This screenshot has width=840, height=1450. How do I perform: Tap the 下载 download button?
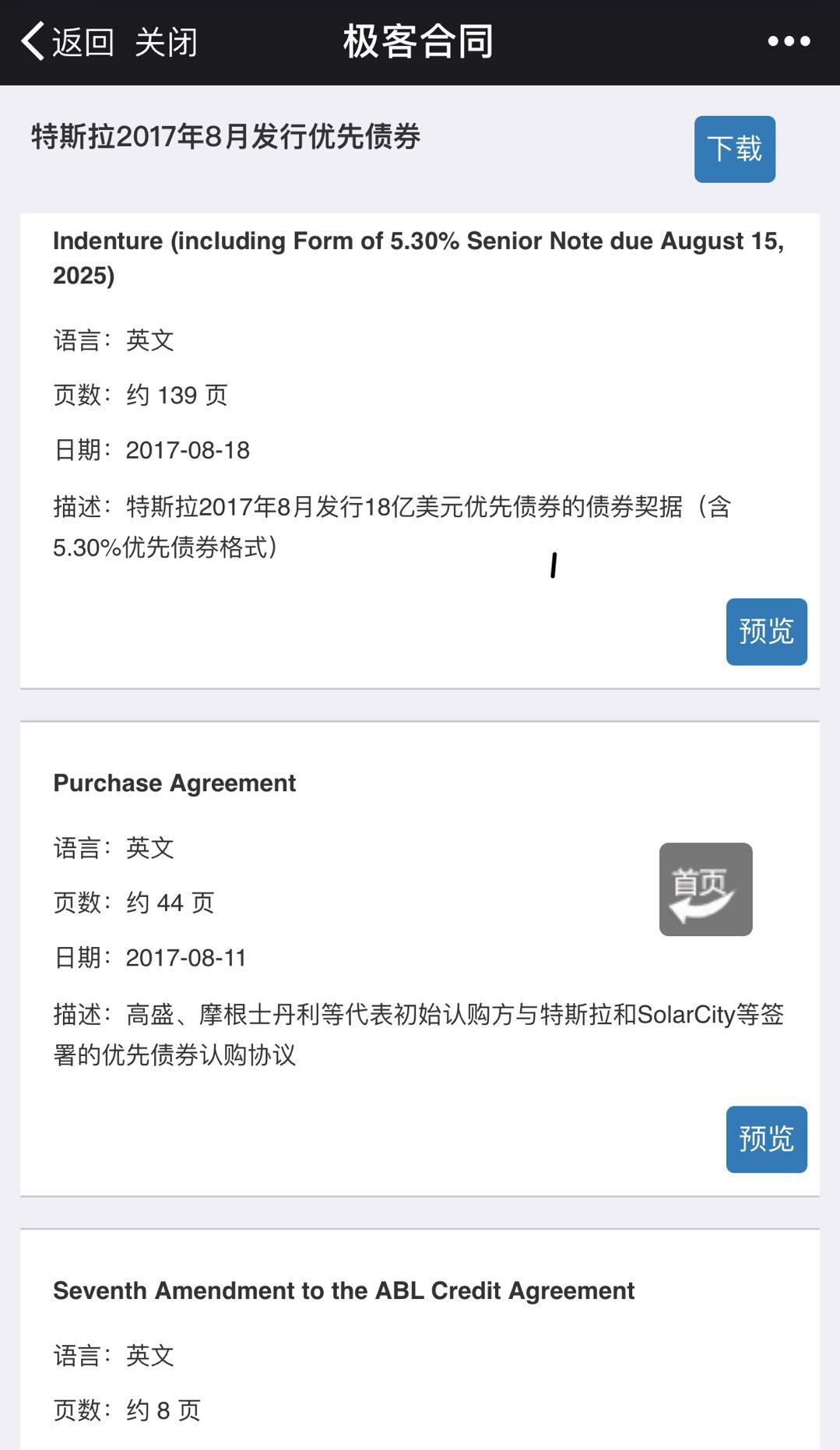tap(734, 149)
